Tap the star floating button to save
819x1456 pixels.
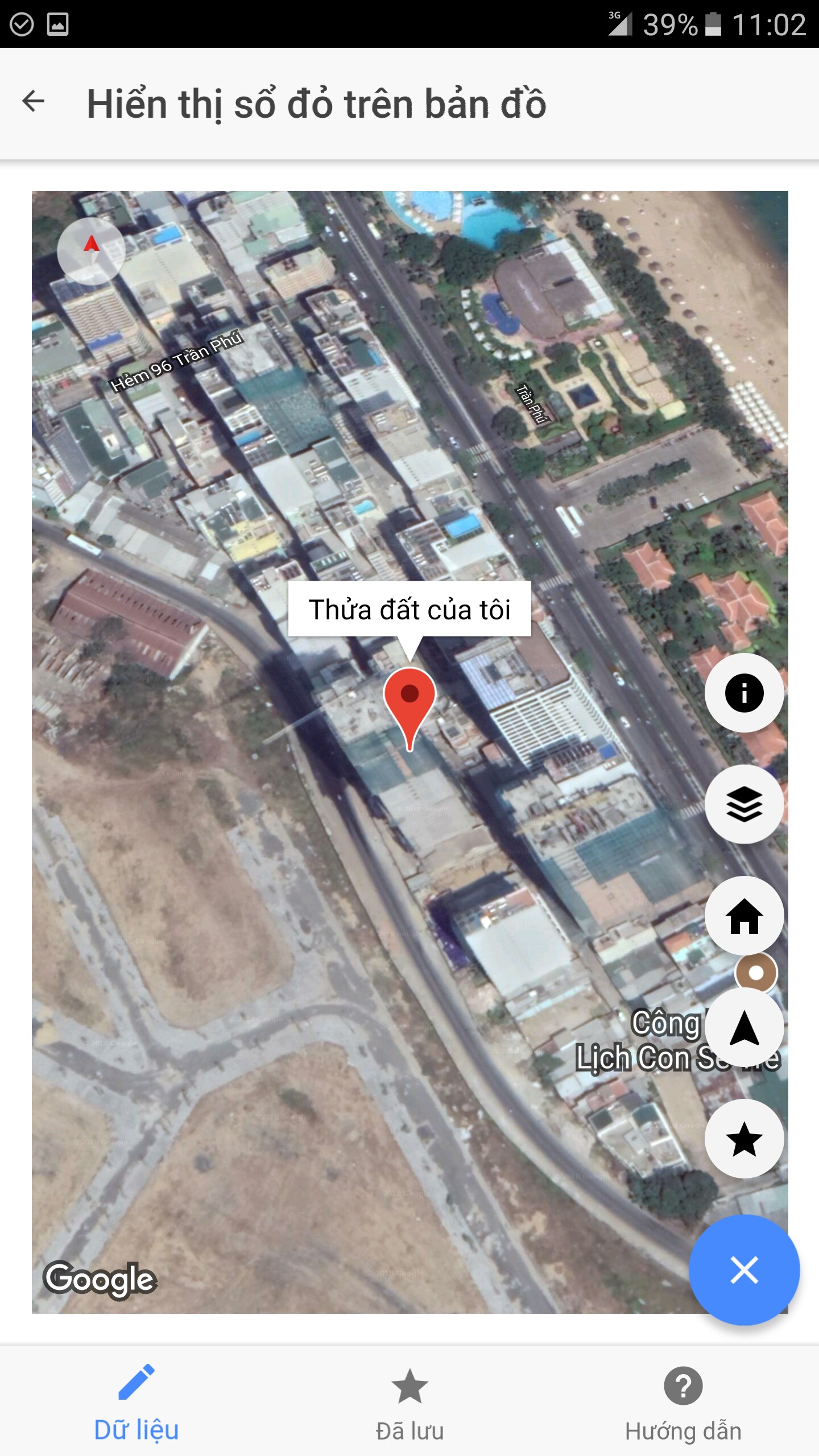744,1139
